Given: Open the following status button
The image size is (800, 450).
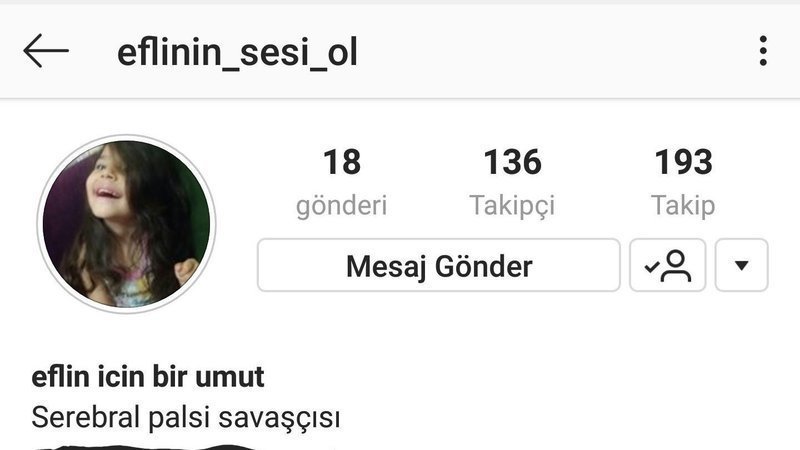Looking at the screenshot, I should coord(668,266).
